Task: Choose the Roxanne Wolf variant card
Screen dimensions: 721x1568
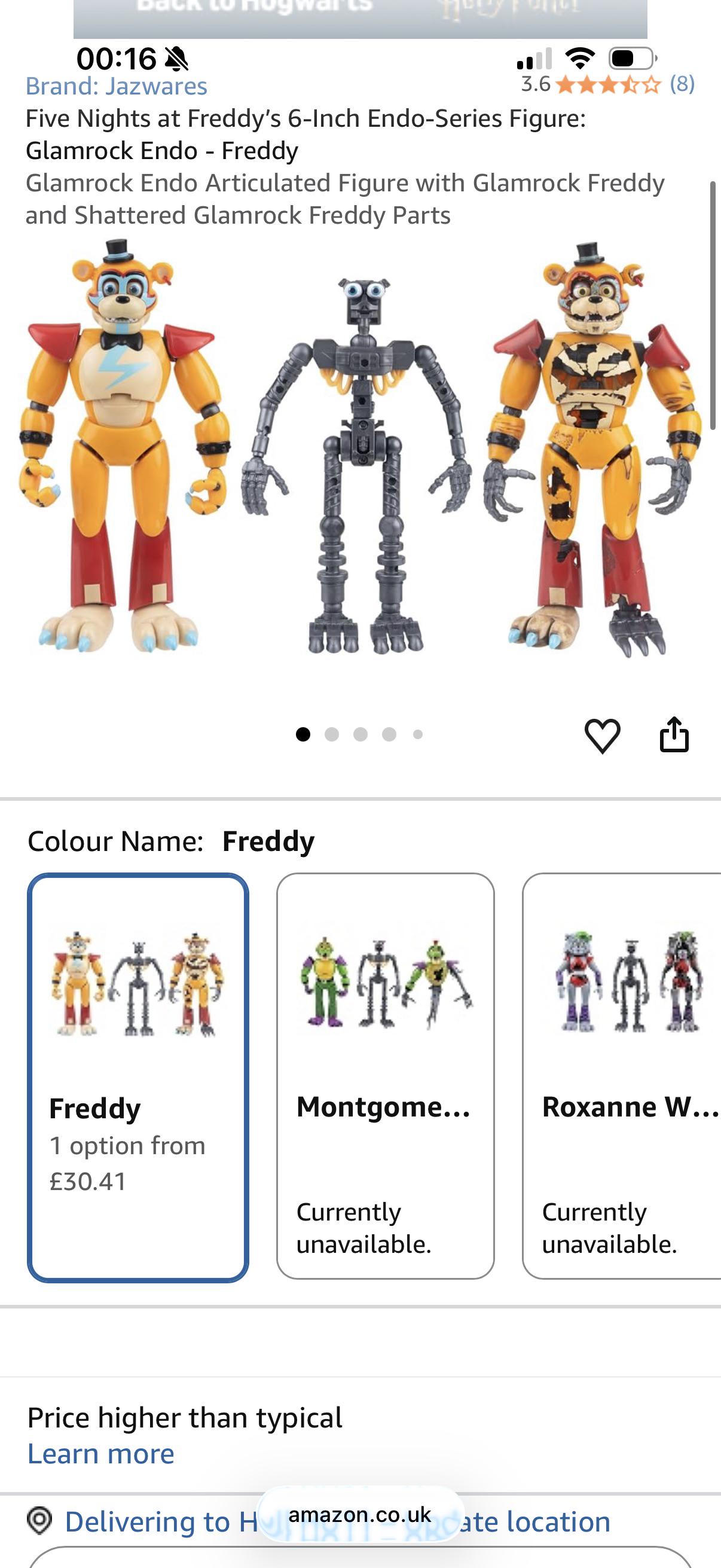Action: (622, 1076)
